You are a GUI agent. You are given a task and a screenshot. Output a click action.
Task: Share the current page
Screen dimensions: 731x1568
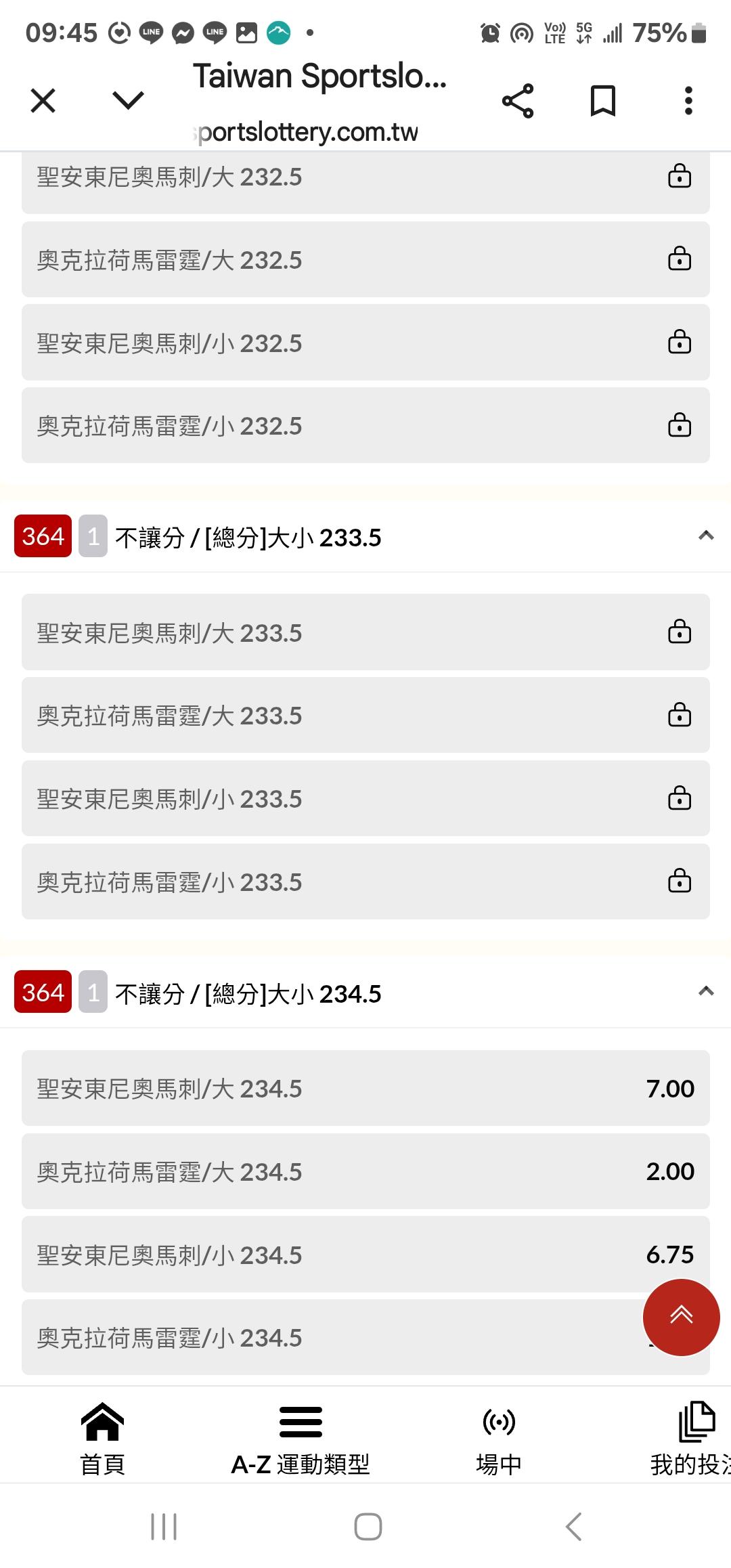pos(518,101)
